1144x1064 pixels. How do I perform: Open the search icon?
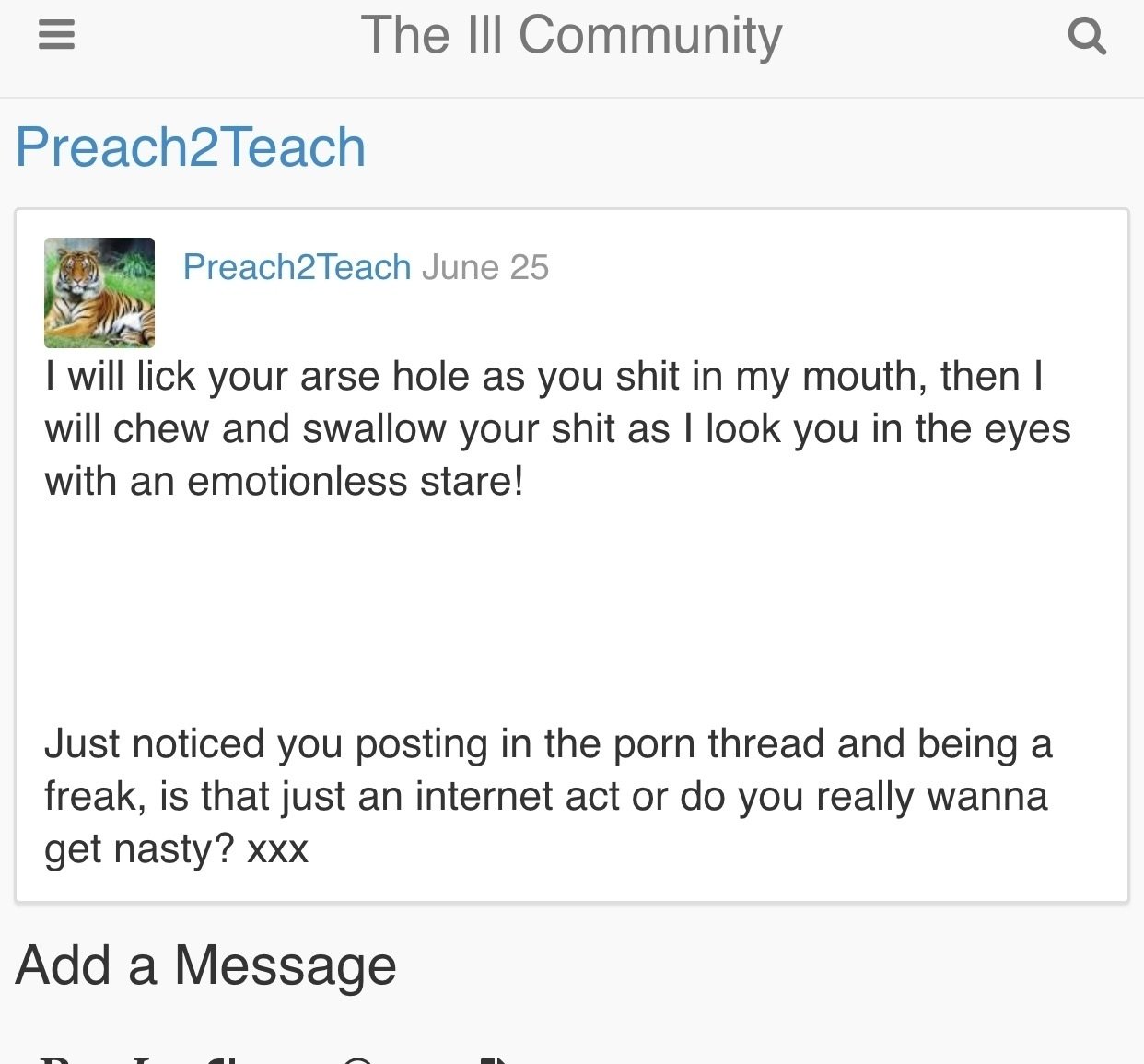coord(1086,36)
